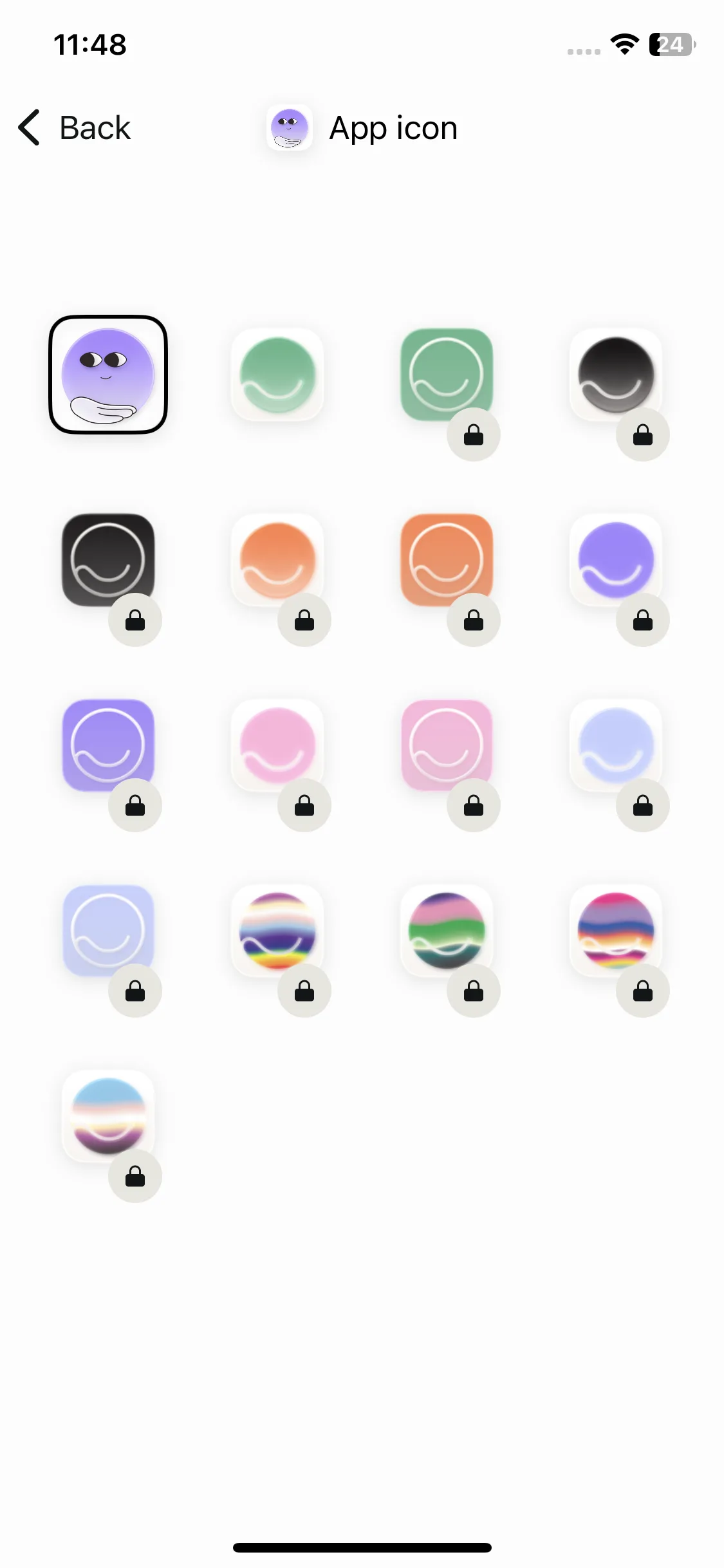This screenshot has height=1568, width=724.
Task: Choose the locked rainbow-striped circle icon
Action: [x=277, y=930]
